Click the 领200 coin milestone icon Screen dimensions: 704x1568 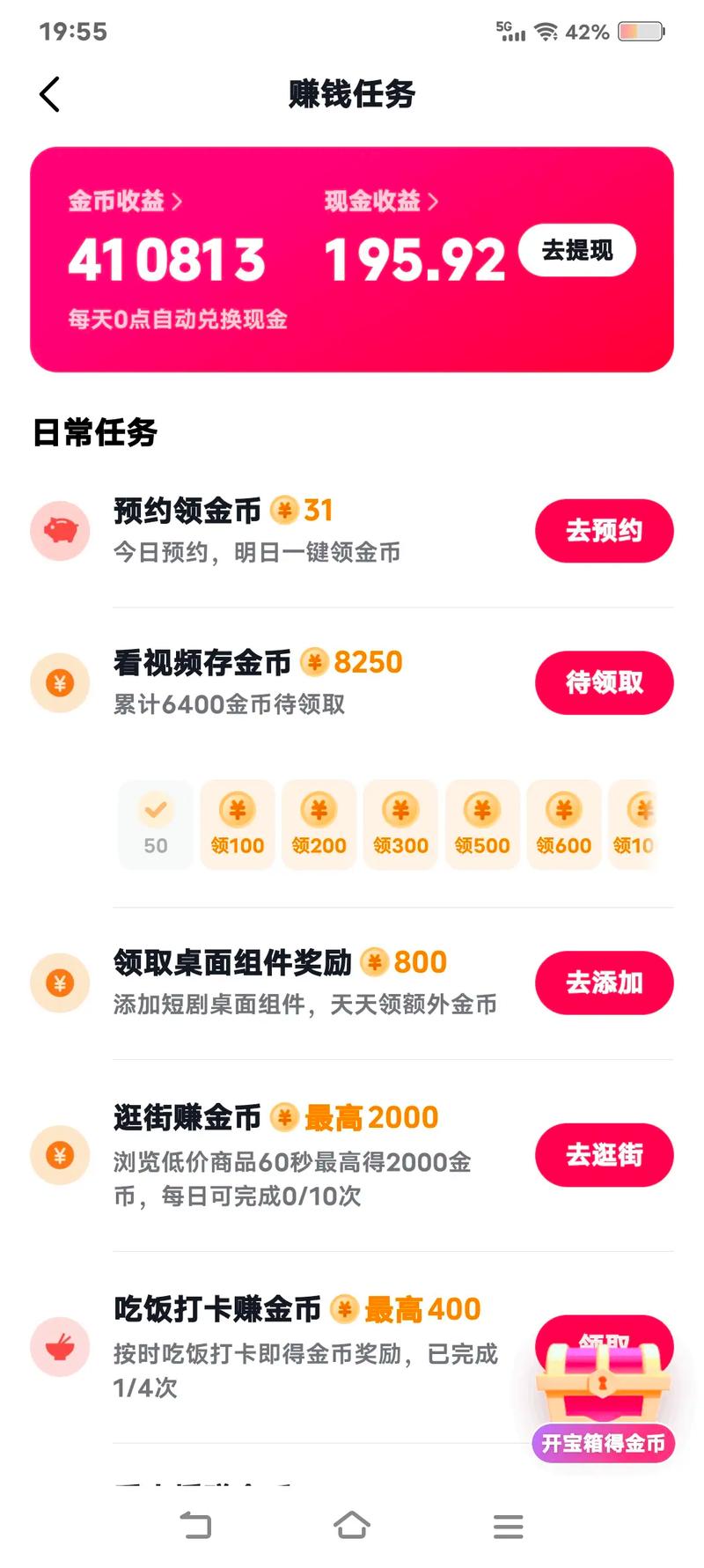tap(319, 812)
